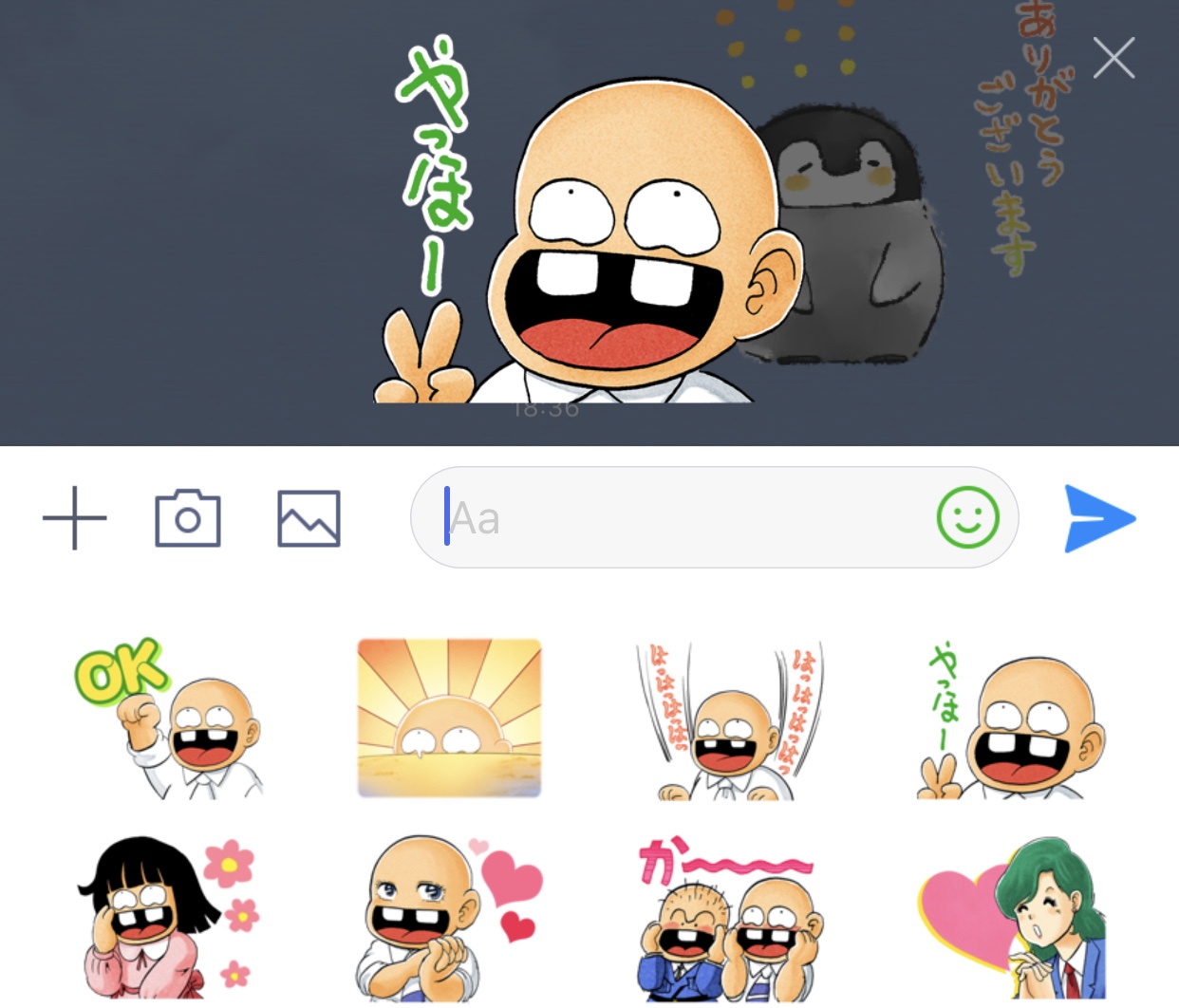Select the sunrise head sticker
1179x1008 pixels.
[449, 719]
